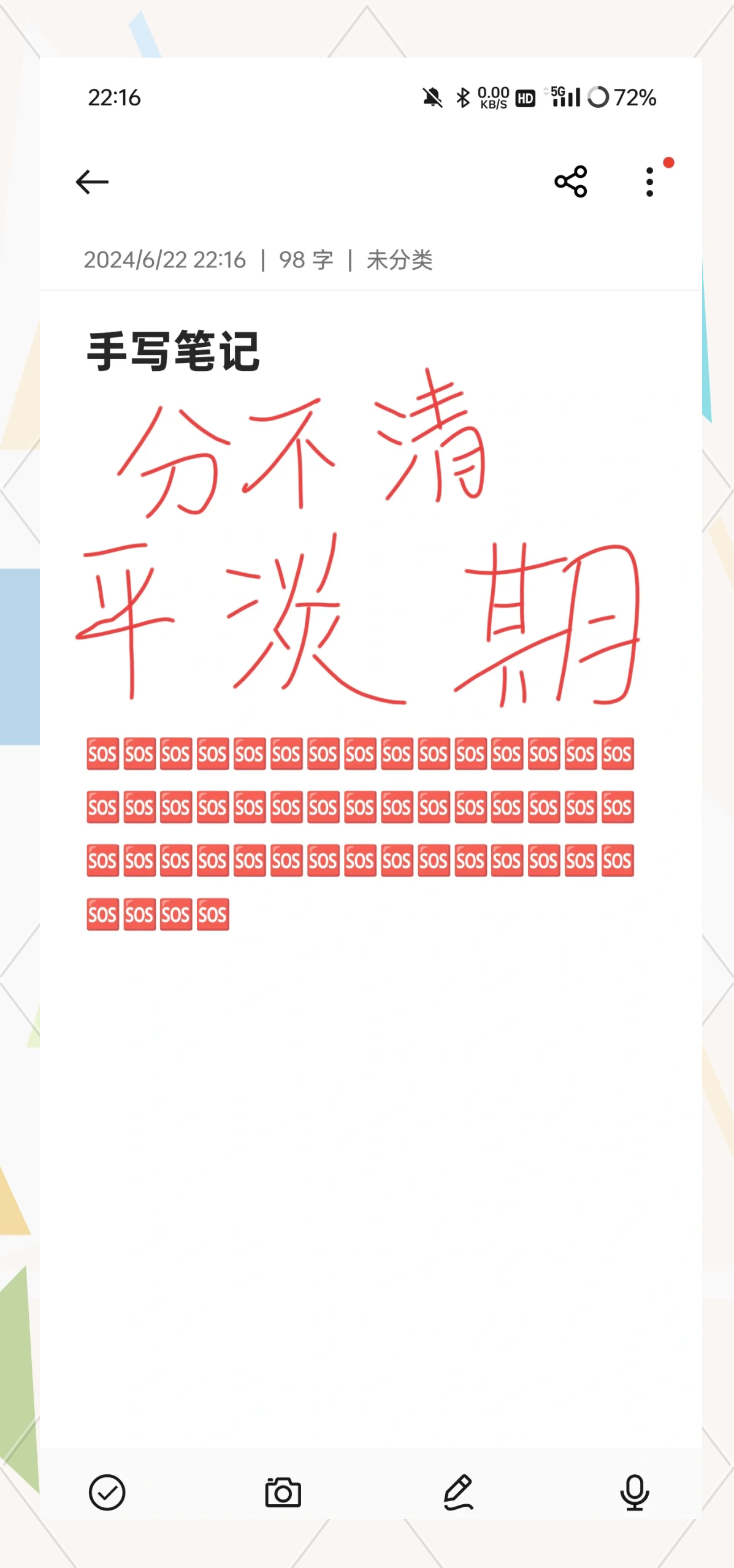The height and width of the screenshot is (1568, 734).
Task: Open the share options with the share icon
Action: [570, 182]
